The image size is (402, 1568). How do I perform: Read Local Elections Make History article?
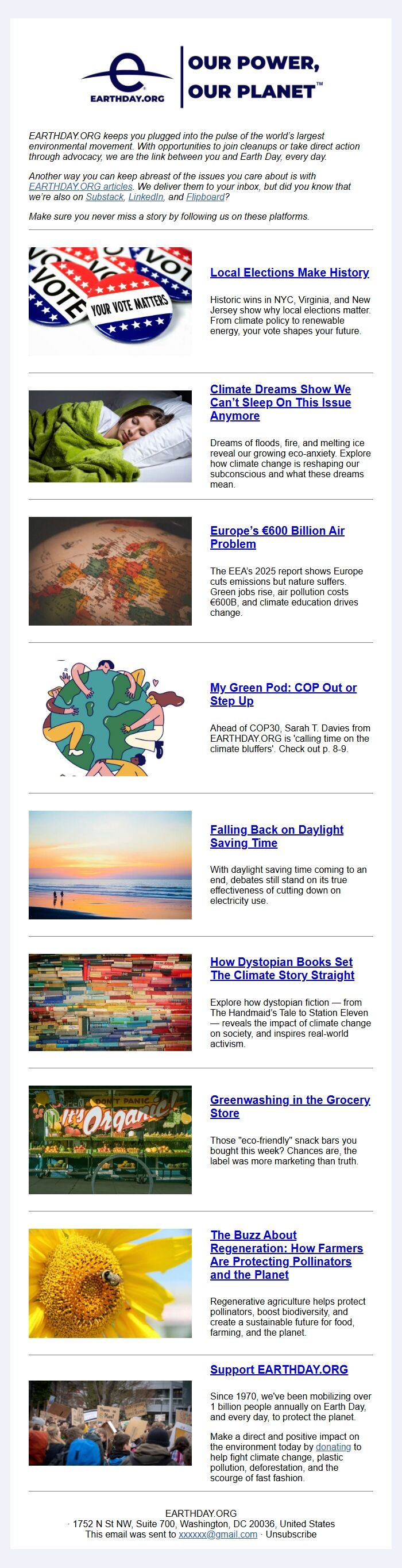coord(289,273)
